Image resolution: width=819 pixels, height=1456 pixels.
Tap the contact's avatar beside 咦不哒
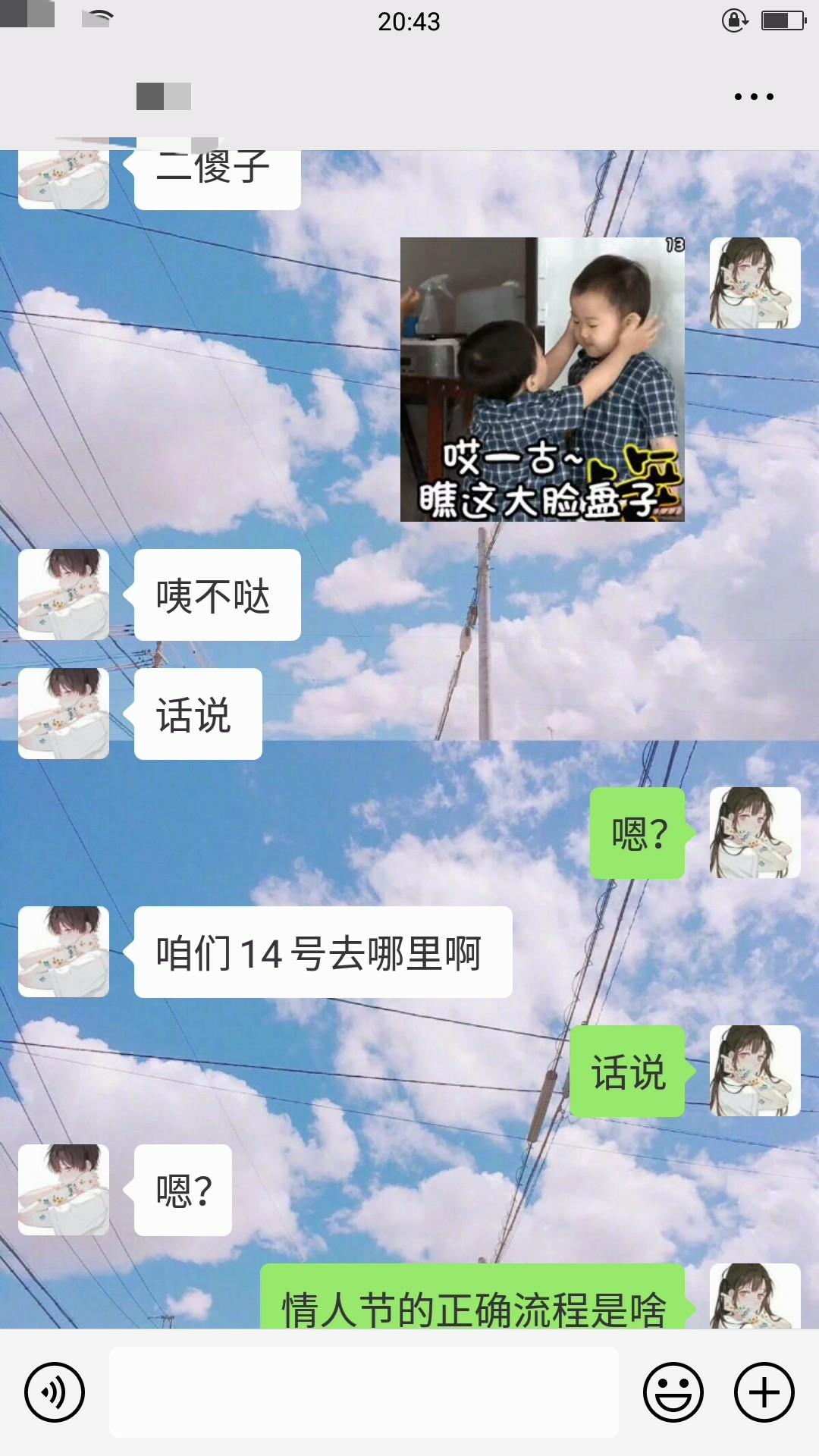64,595
